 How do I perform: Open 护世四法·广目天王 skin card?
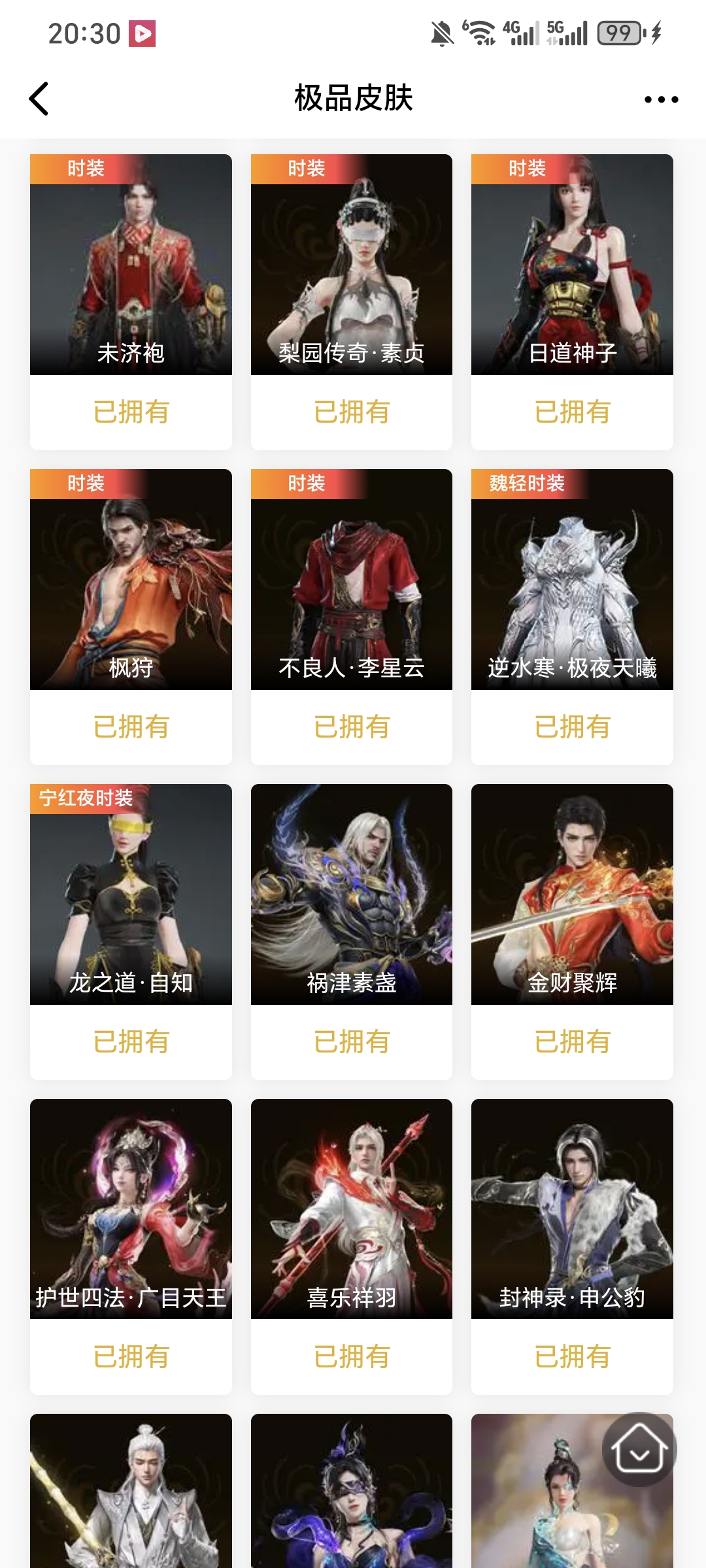coord(131,1209)
